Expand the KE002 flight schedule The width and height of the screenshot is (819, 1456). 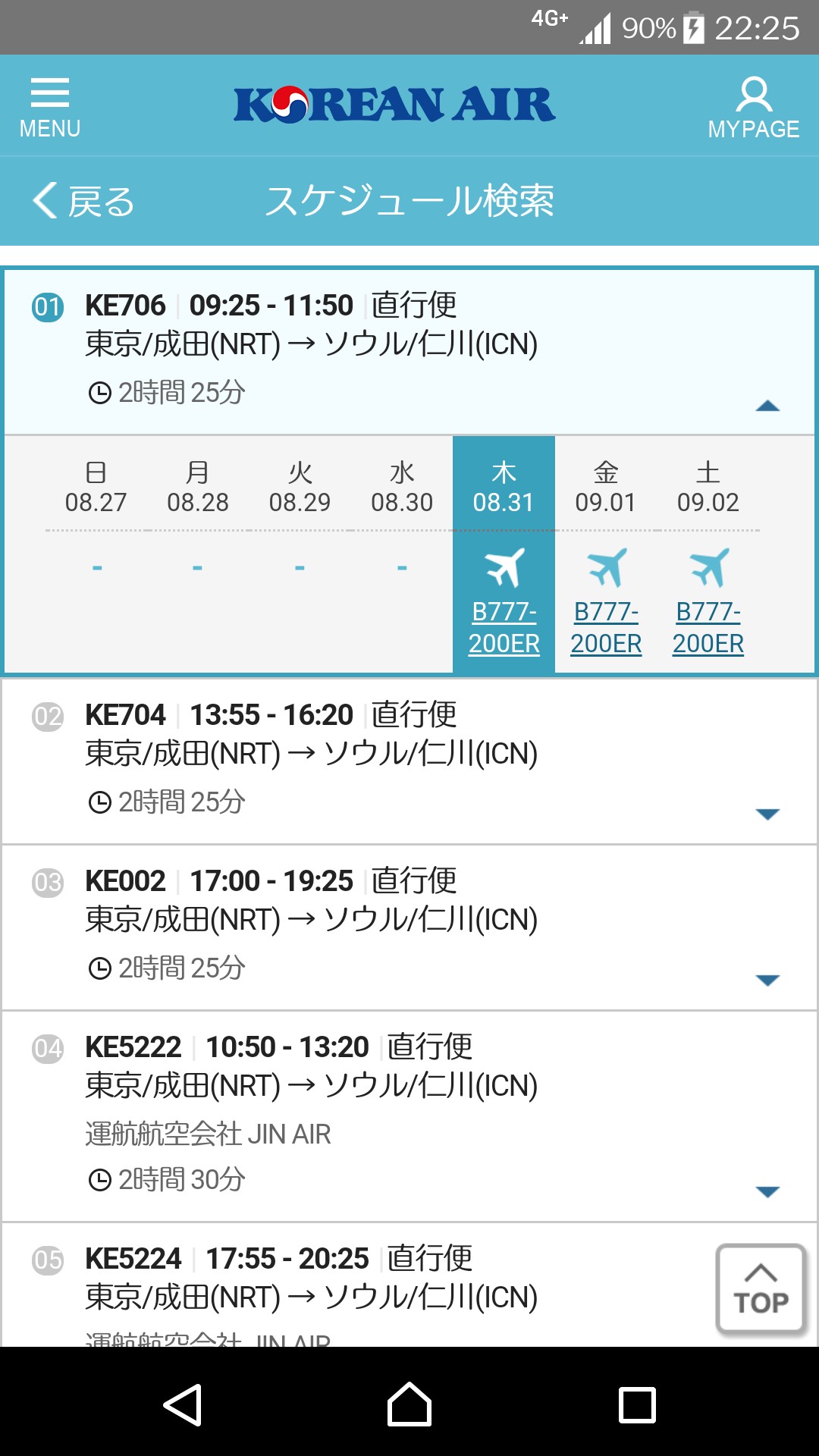767,981
